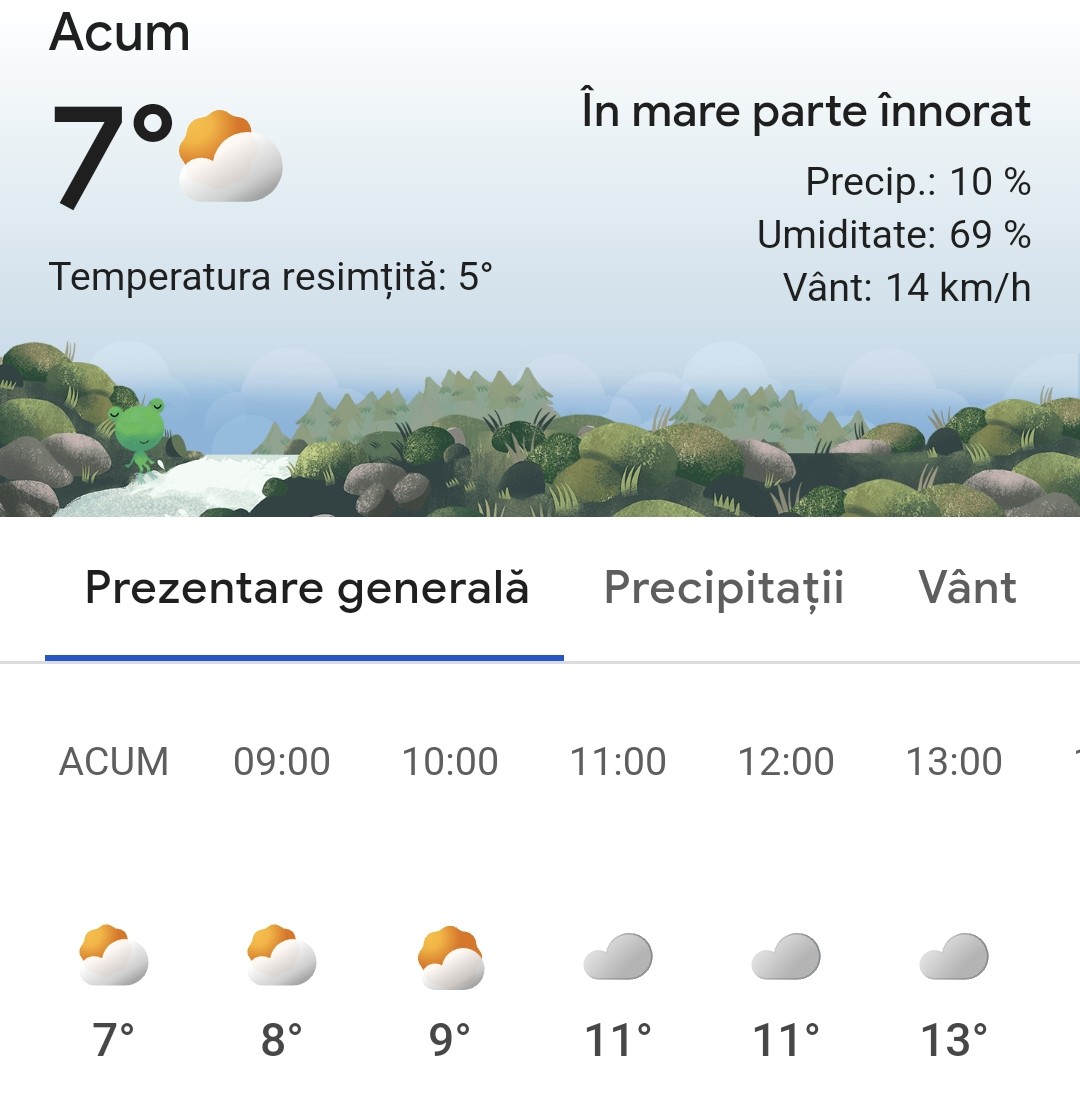The width and height of the screenshot is (1080, 1119).
Task: Switch to the Precipitații tab
Action: (x=724, y=588)
